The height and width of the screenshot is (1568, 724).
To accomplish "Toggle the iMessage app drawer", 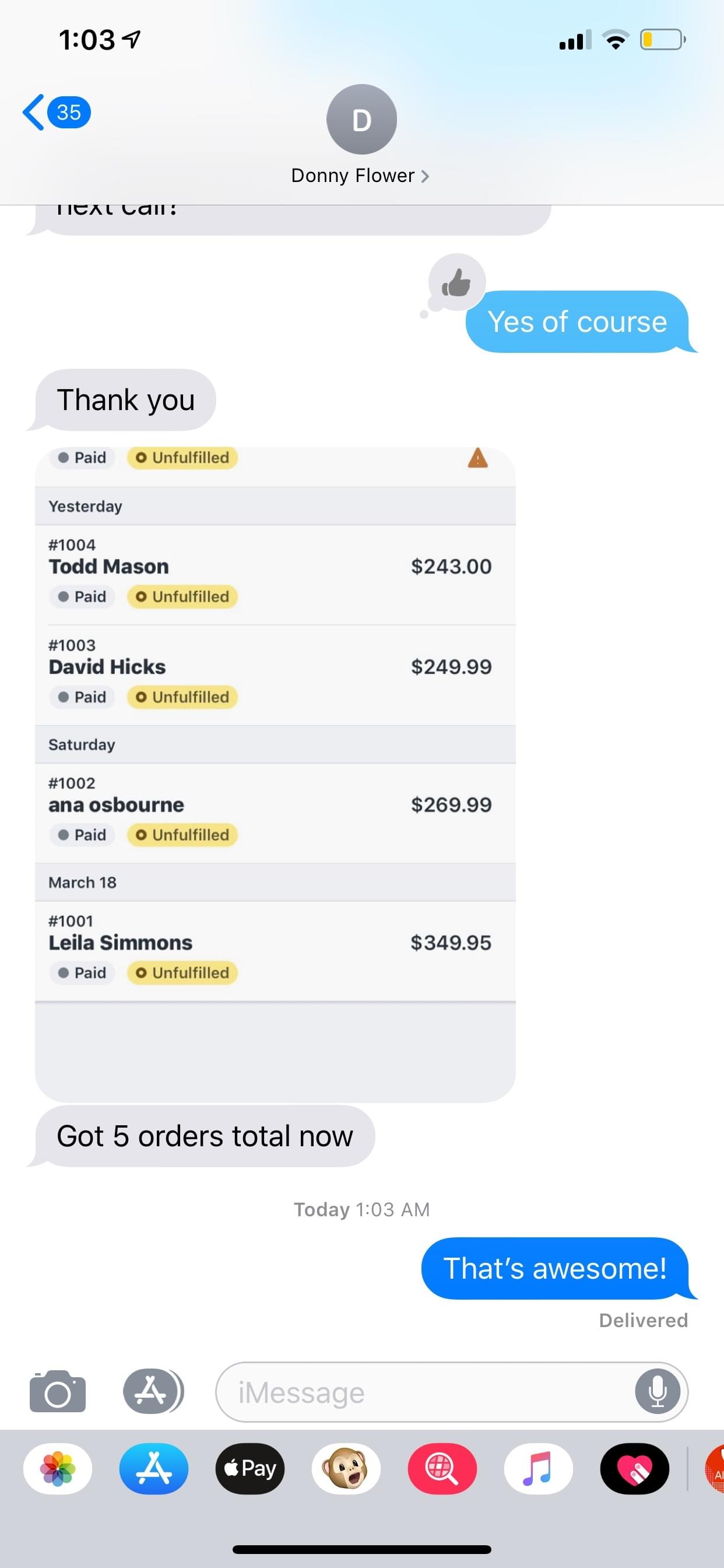I will click(x=153, y=1391).
